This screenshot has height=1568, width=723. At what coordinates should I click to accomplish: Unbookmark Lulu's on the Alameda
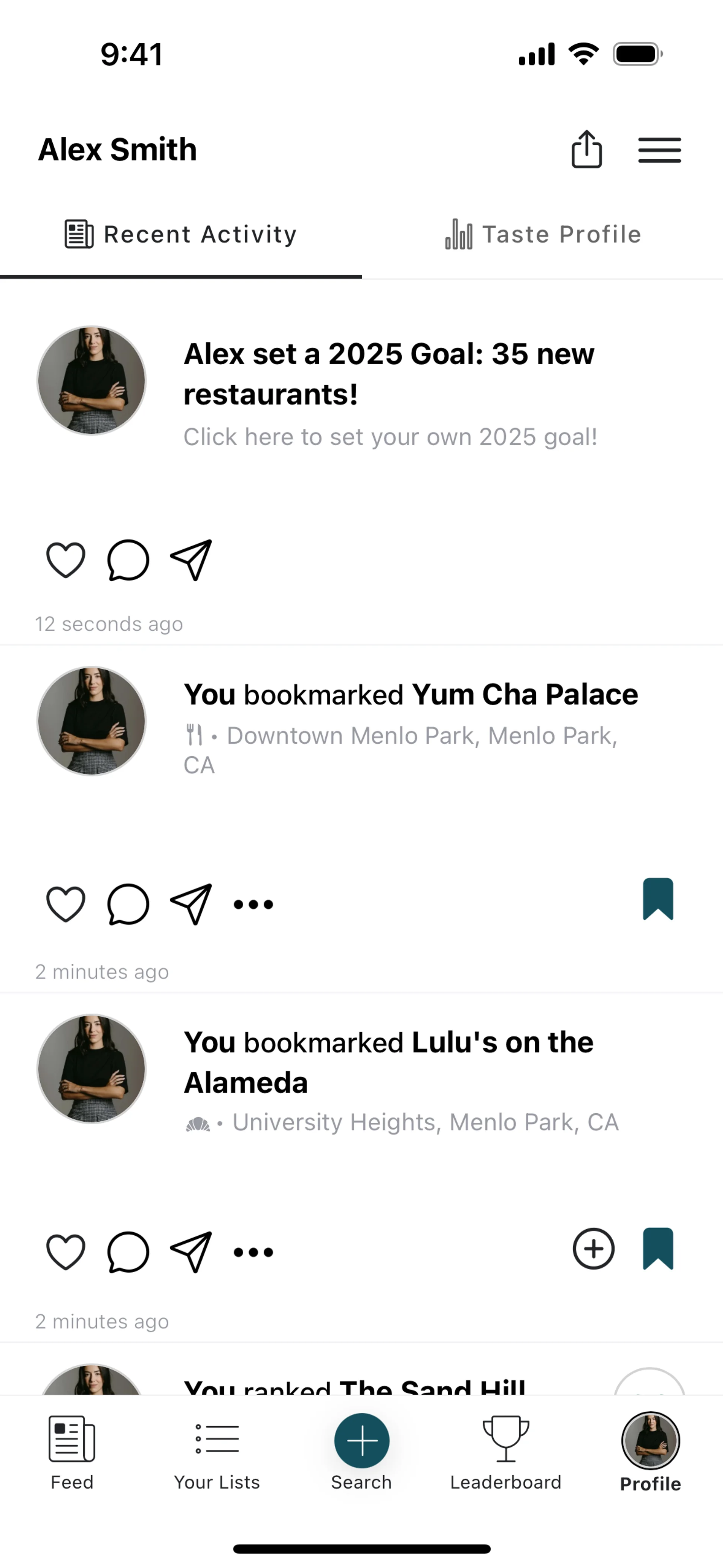(658, 1249)
